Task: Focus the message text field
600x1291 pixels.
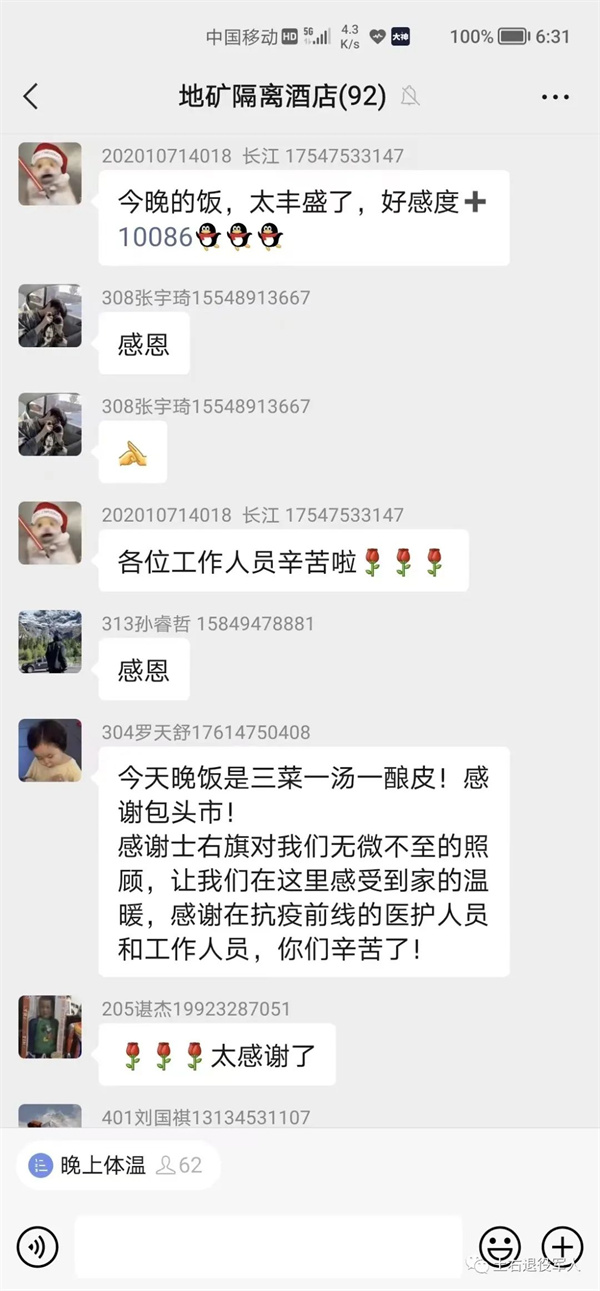Action: pyautogui.click(x=268, y=1246)
